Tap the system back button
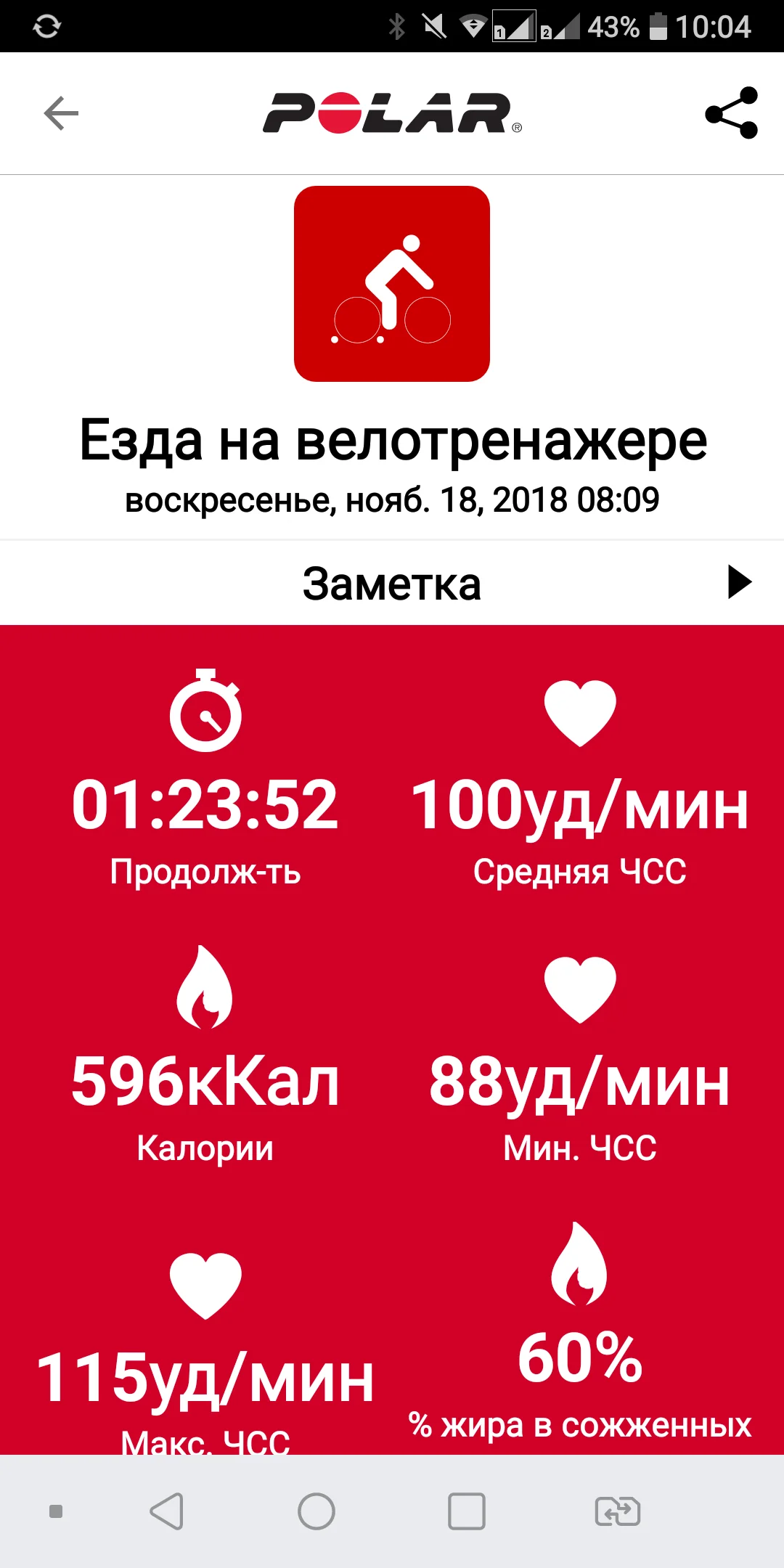The image size is (784, 1568). (x=167, y=1511)
